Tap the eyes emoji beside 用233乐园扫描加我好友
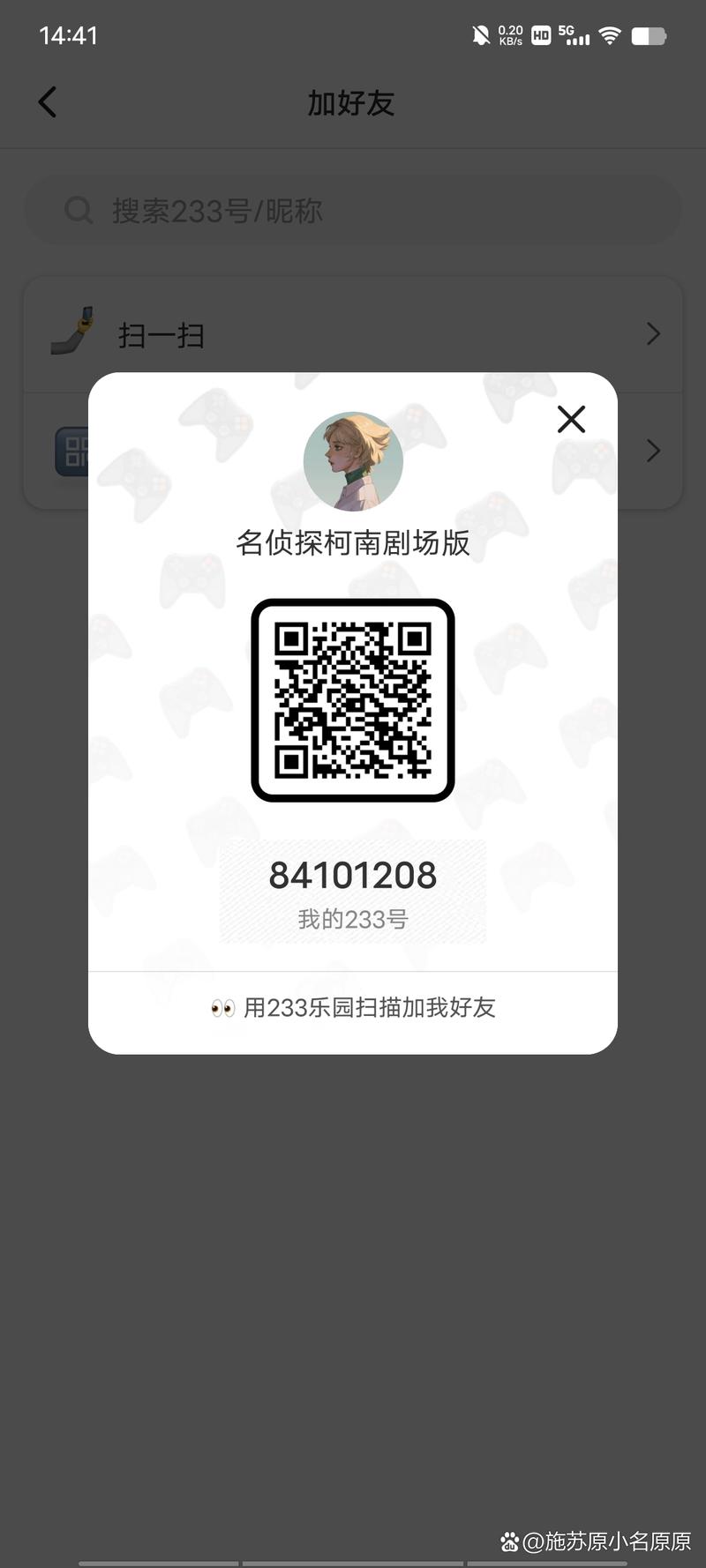 [x=223, y=1007]
